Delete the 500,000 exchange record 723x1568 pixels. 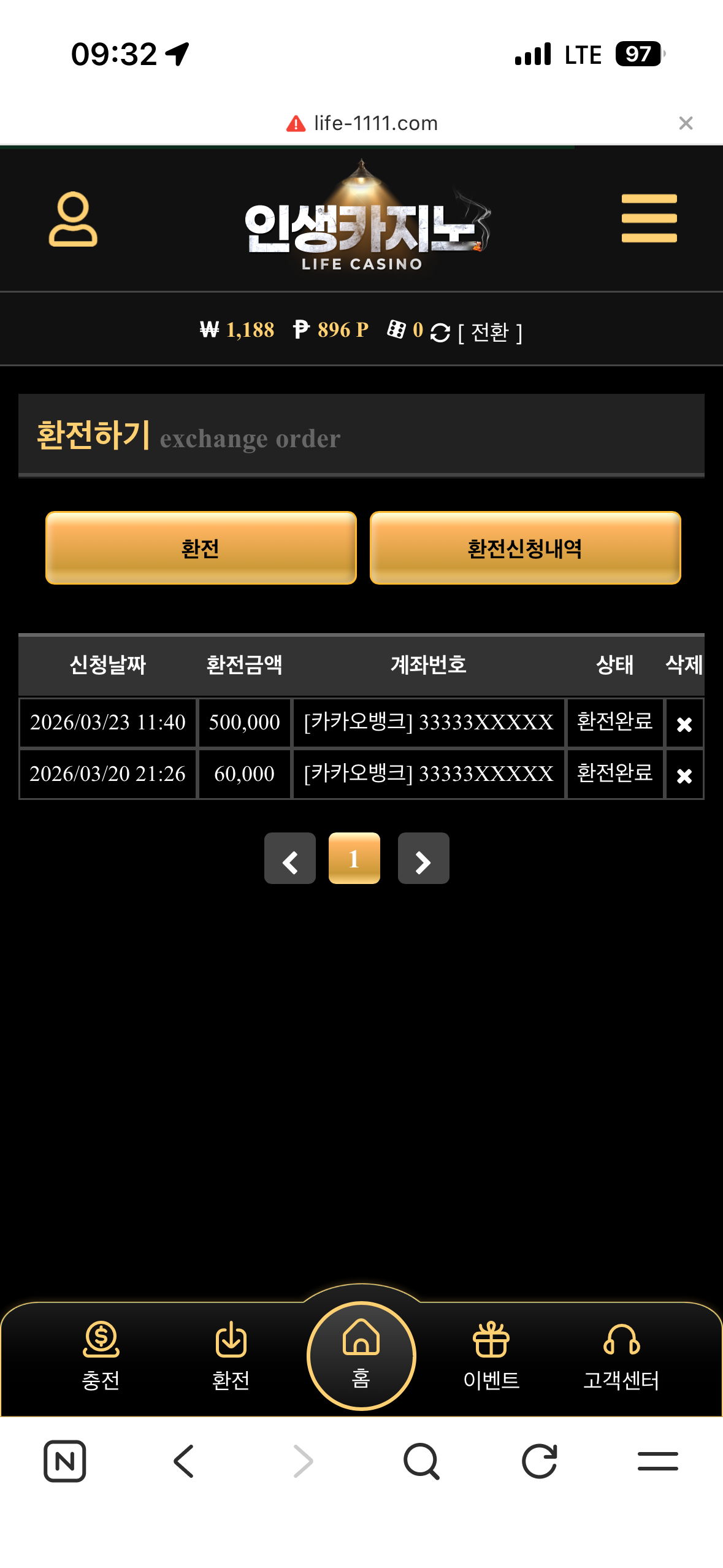pyautogui.click(x=684, y=724)
